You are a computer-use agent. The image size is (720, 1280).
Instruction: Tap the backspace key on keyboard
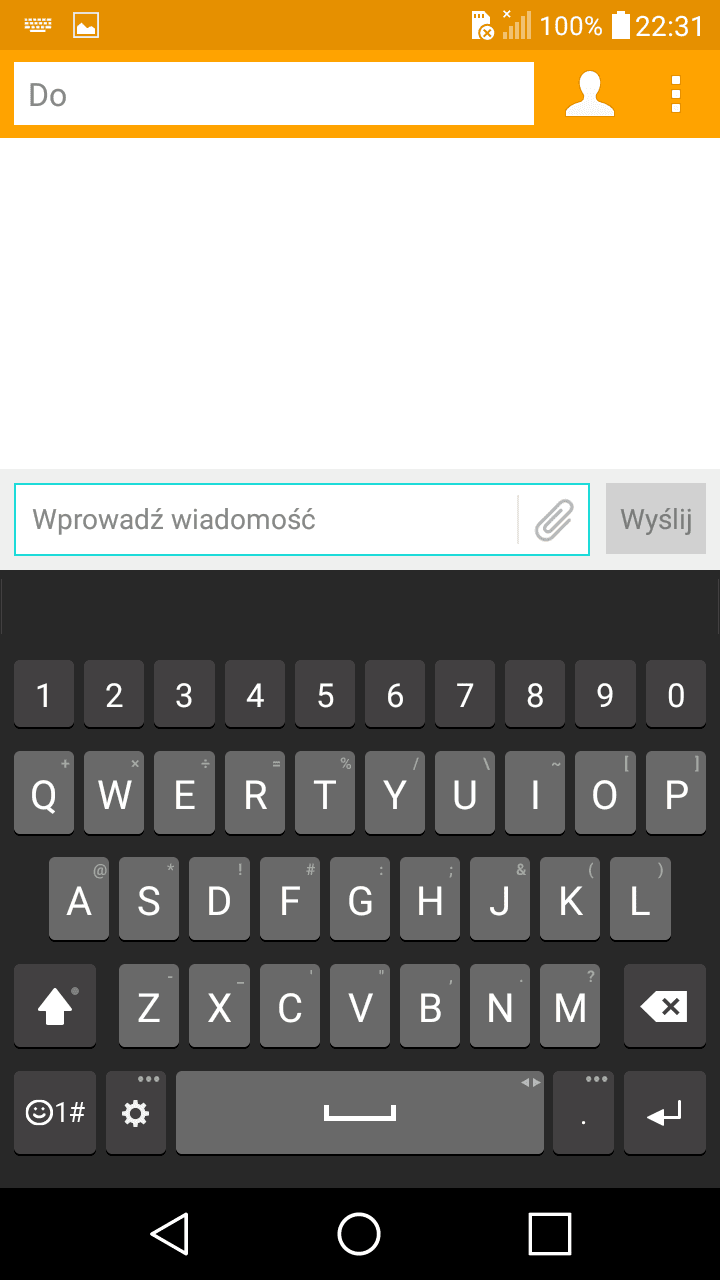(x=664, y=1006)
